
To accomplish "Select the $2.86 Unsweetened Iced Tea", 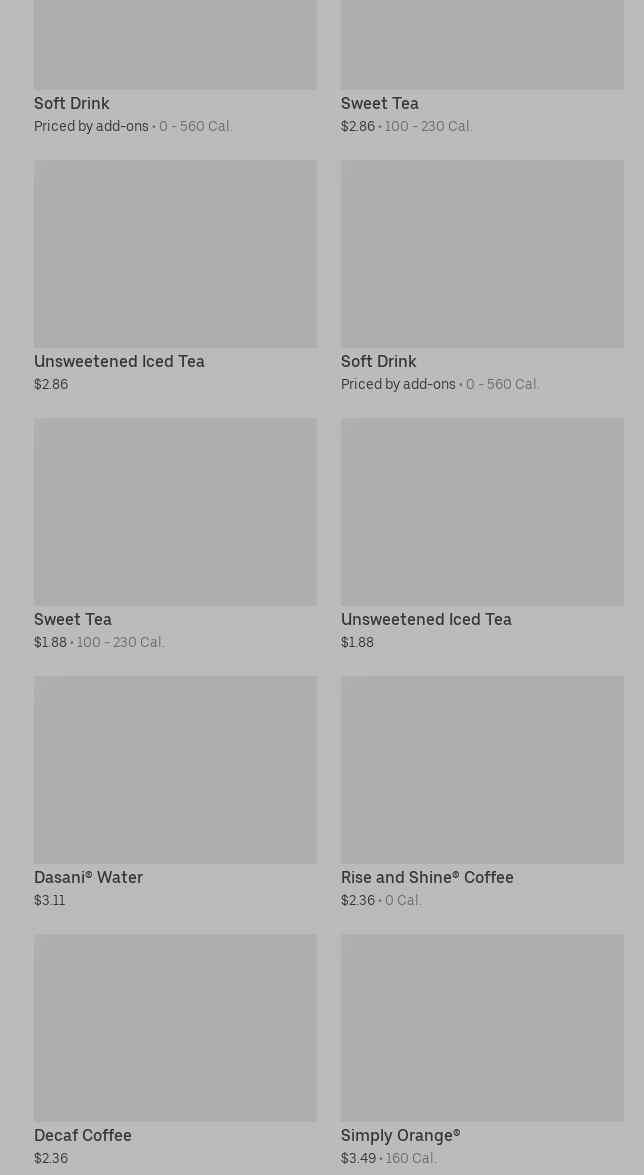I will point(175,277).
